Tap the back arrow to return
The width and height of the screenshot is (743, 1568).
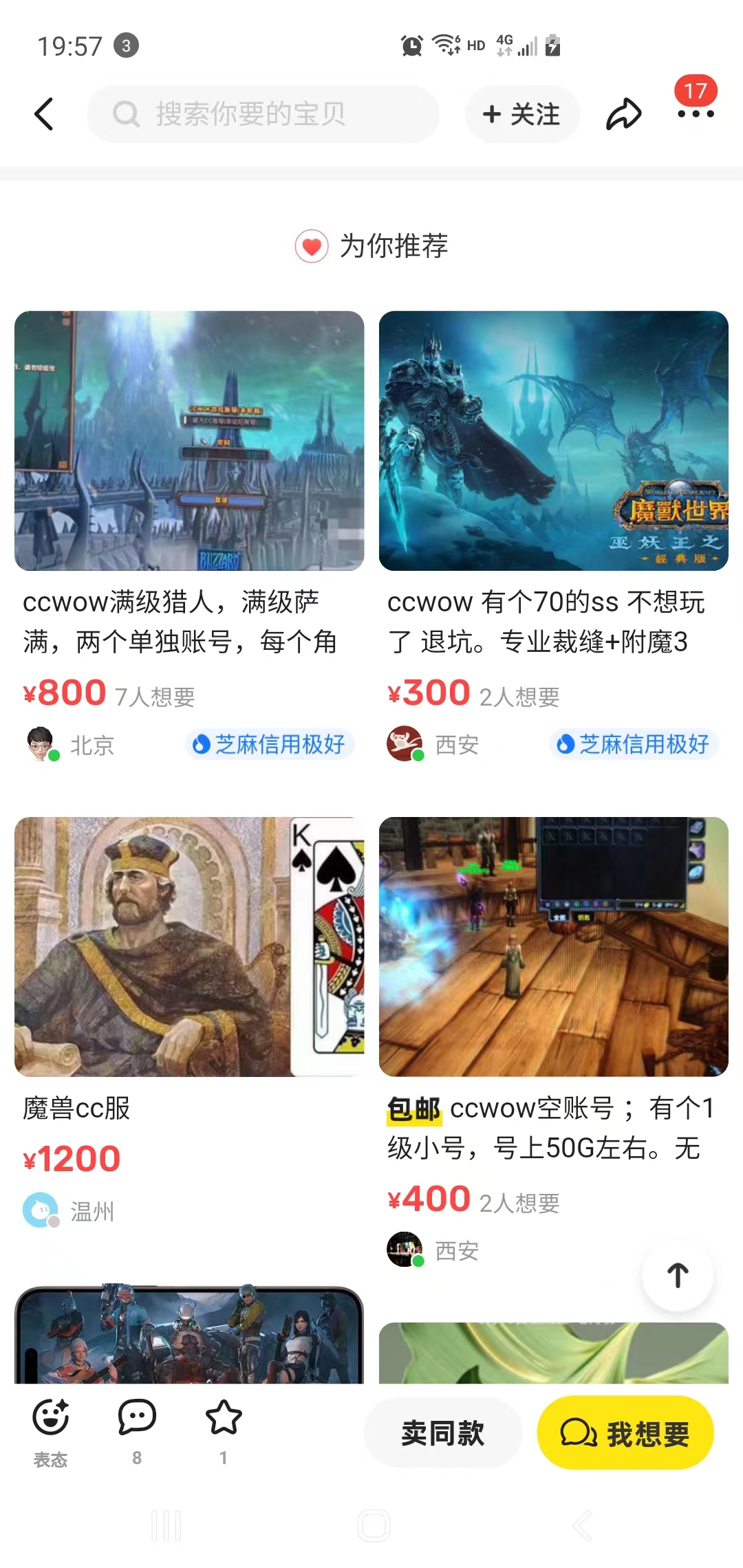coord(44,114)
